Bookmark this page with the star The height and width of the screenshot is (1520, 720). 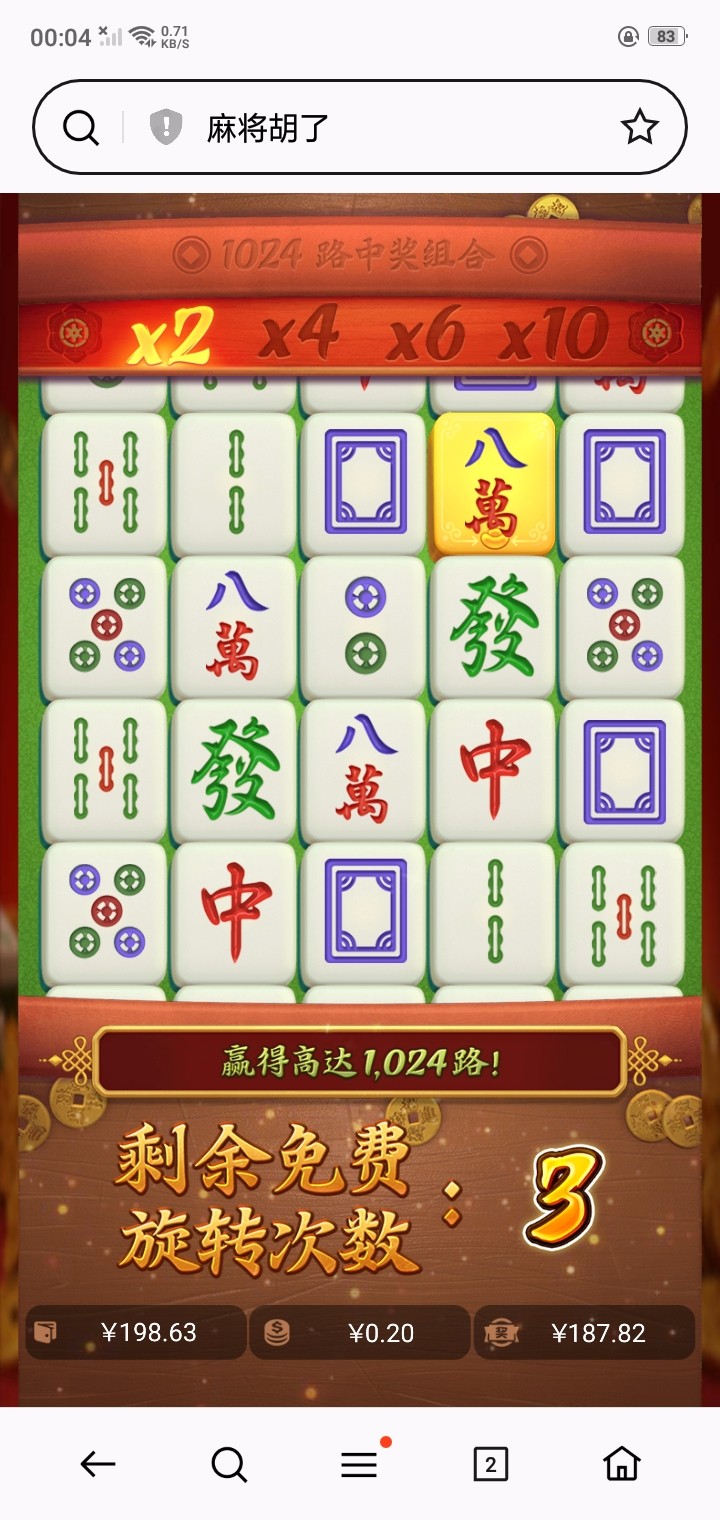639,128
